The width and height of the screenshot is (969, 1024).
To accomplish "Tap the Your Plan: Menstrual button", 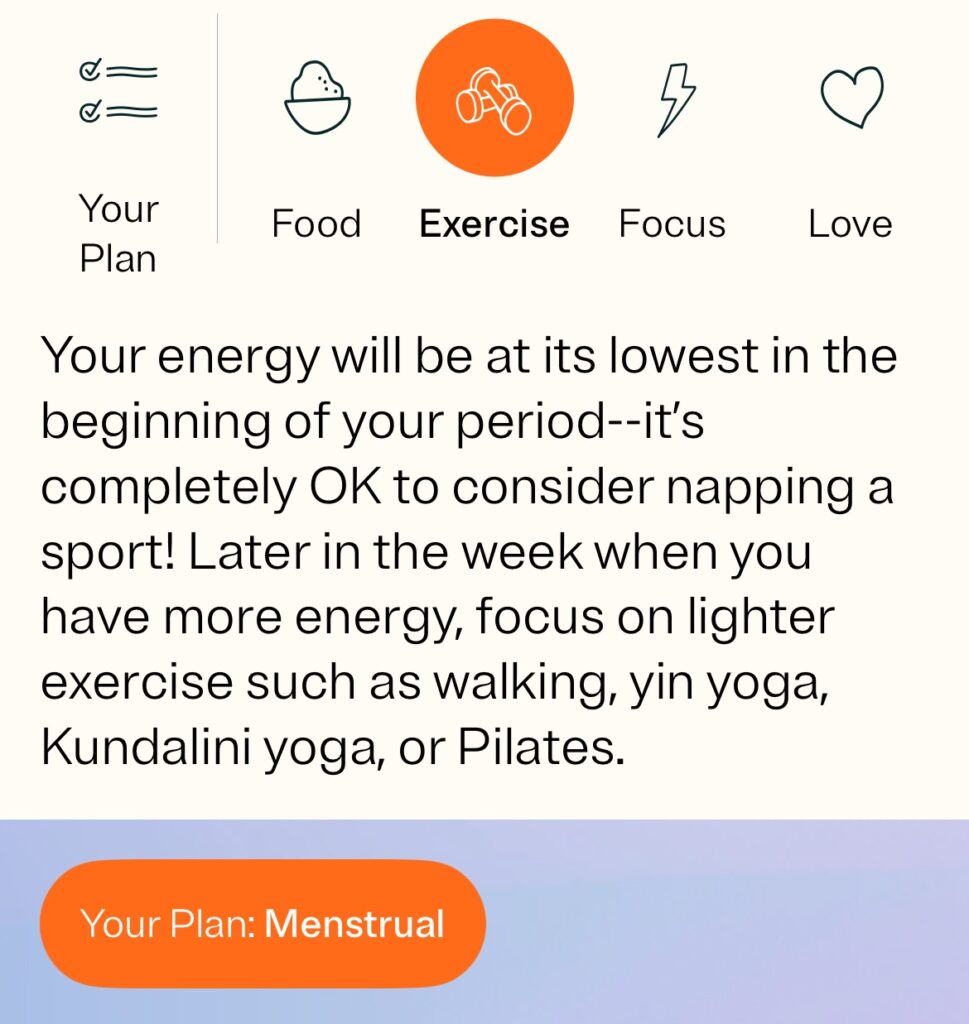I will pos(262,923).
